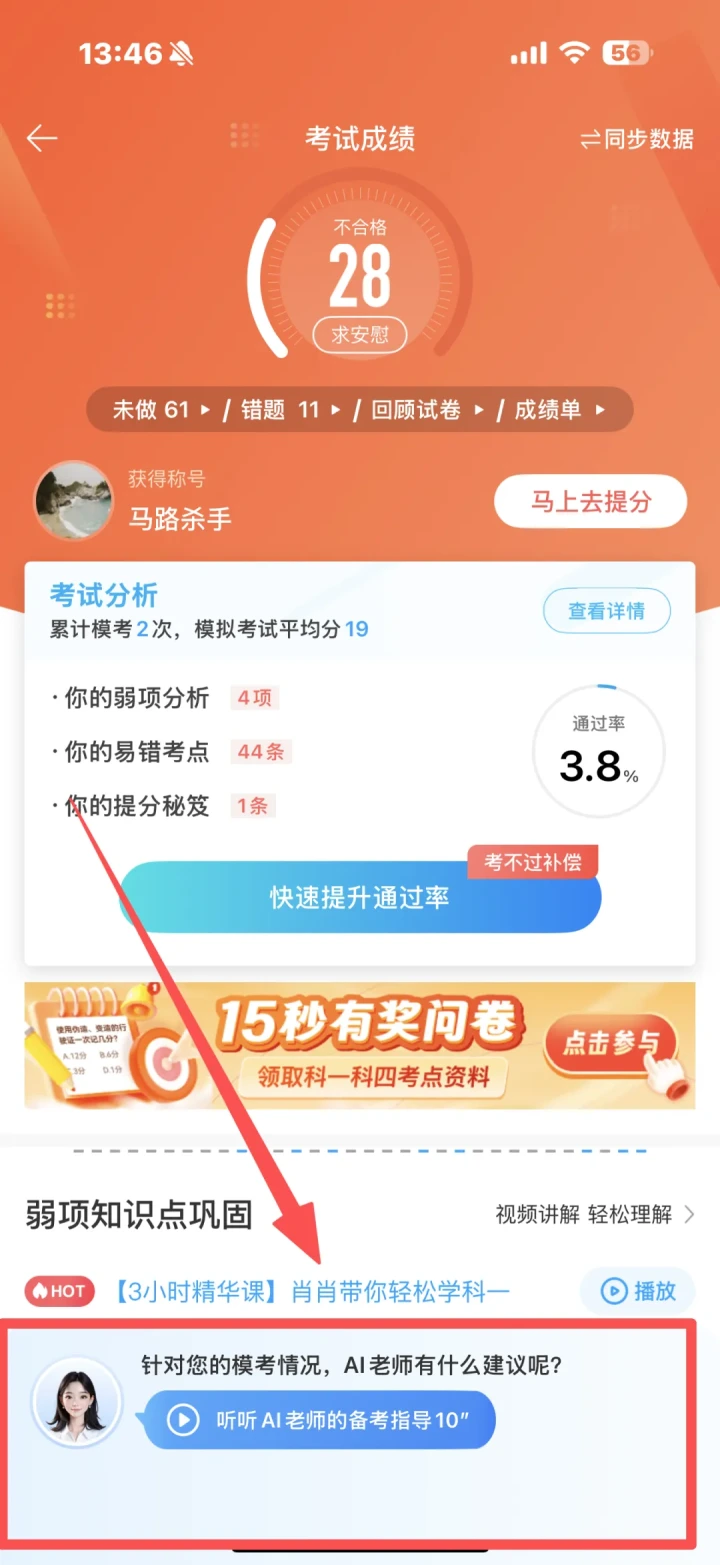Tap the profile avatar beside 马路杀手
Screen dimensions: 720x1565
click(73, 500)
